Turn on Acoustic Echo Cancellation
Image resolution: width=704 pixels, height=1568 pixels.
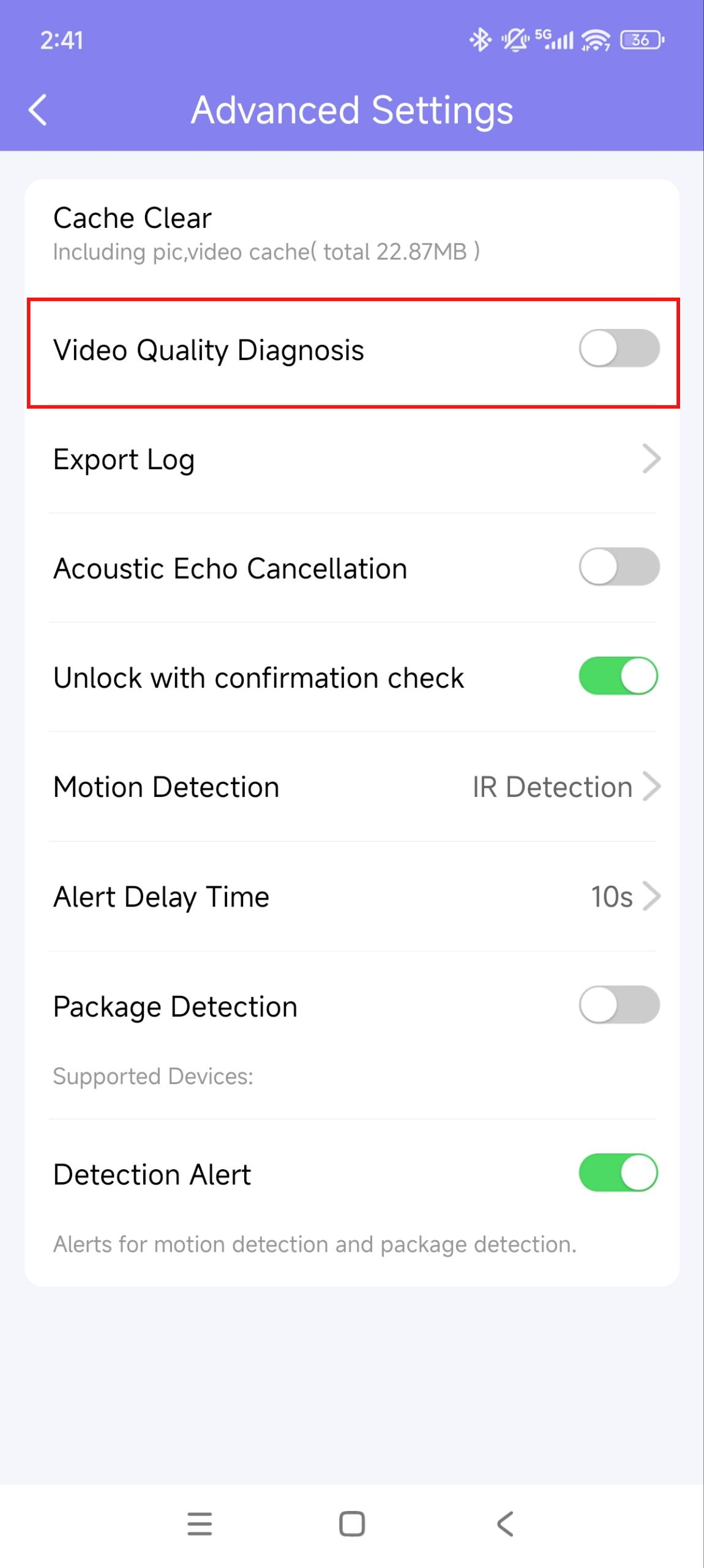pyautogui.click(x=619, y=567)
